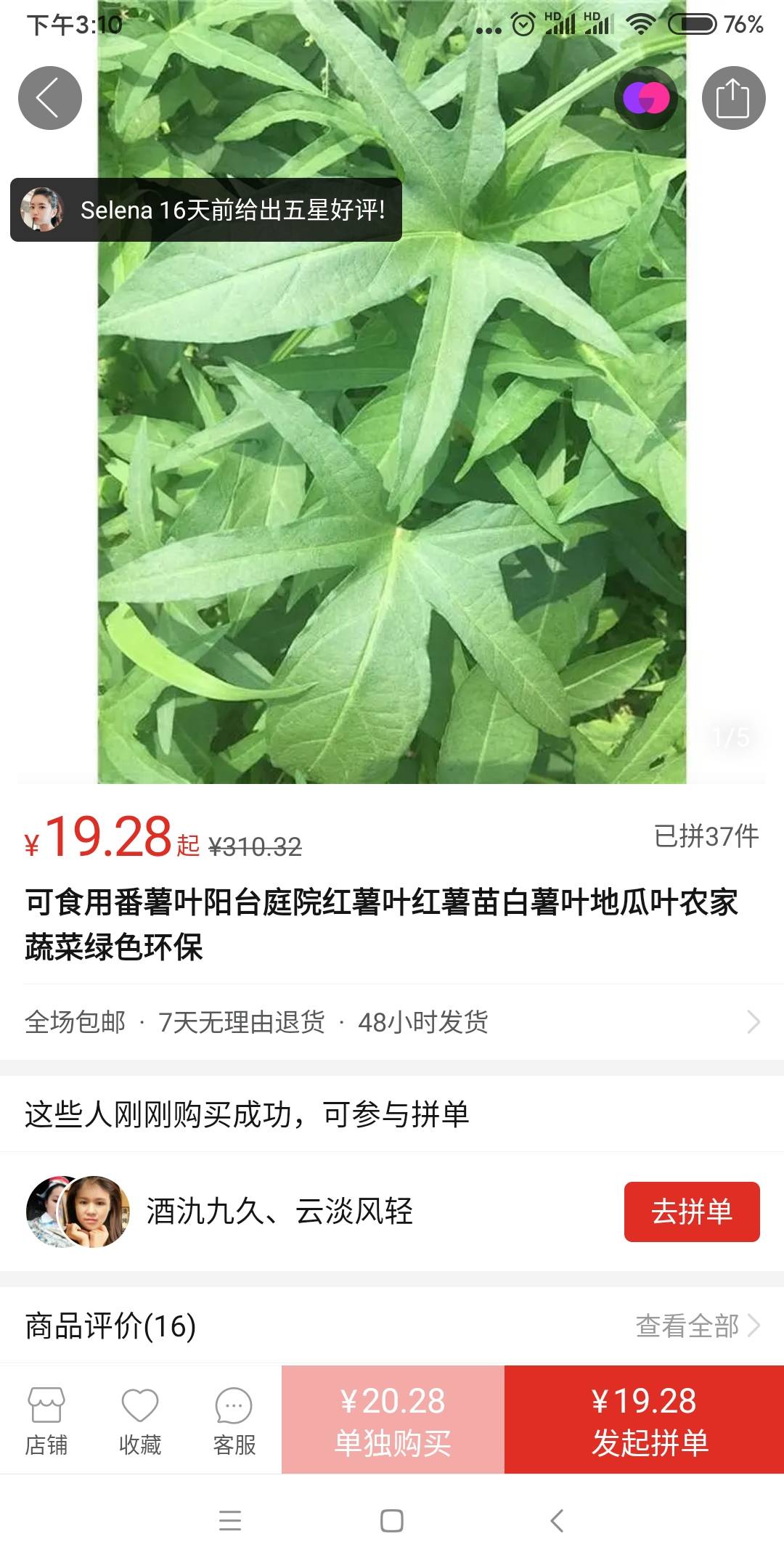Image resolution: width=784 pixels, height=1568 pixels.
Task: Buy alone for ¥20.28 单独购买
Action: point(393,1420)
